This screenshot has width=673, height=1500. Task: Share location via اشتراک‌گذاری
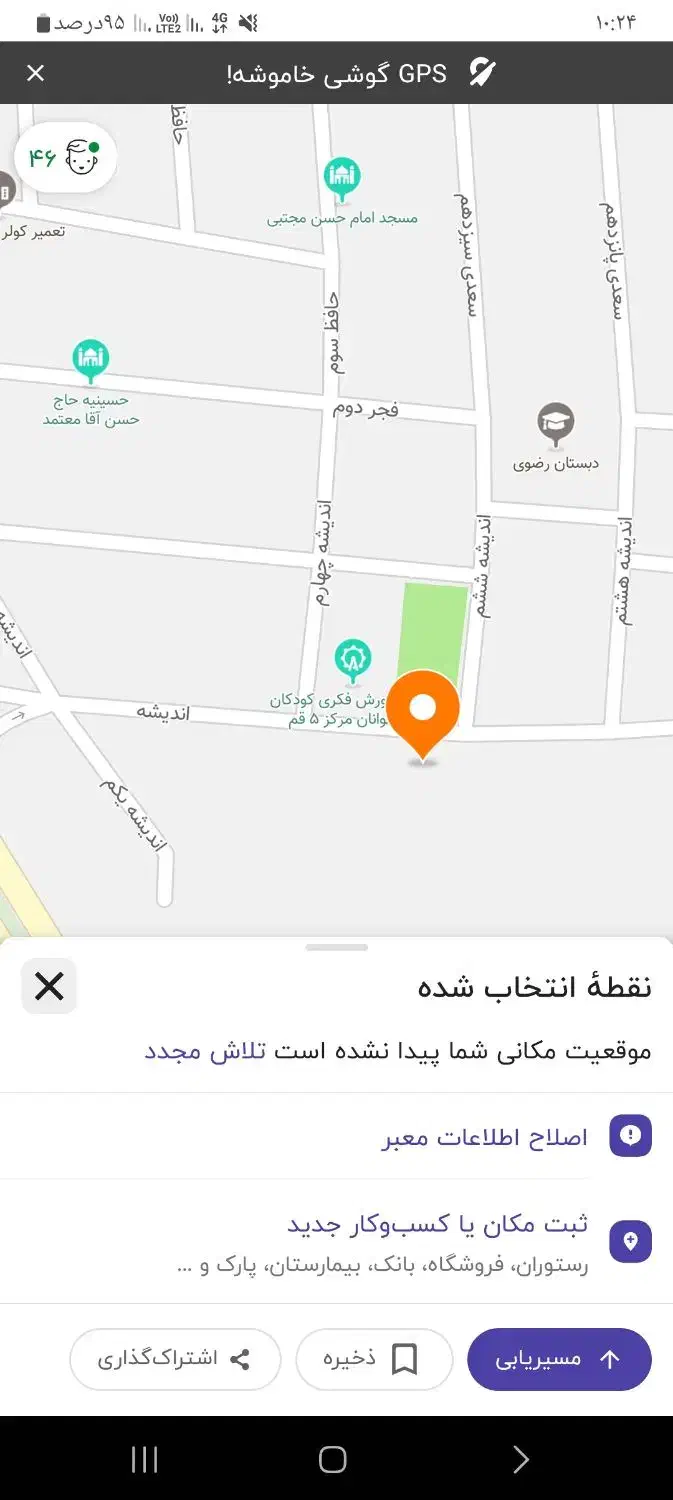[x=175, y=1359]
